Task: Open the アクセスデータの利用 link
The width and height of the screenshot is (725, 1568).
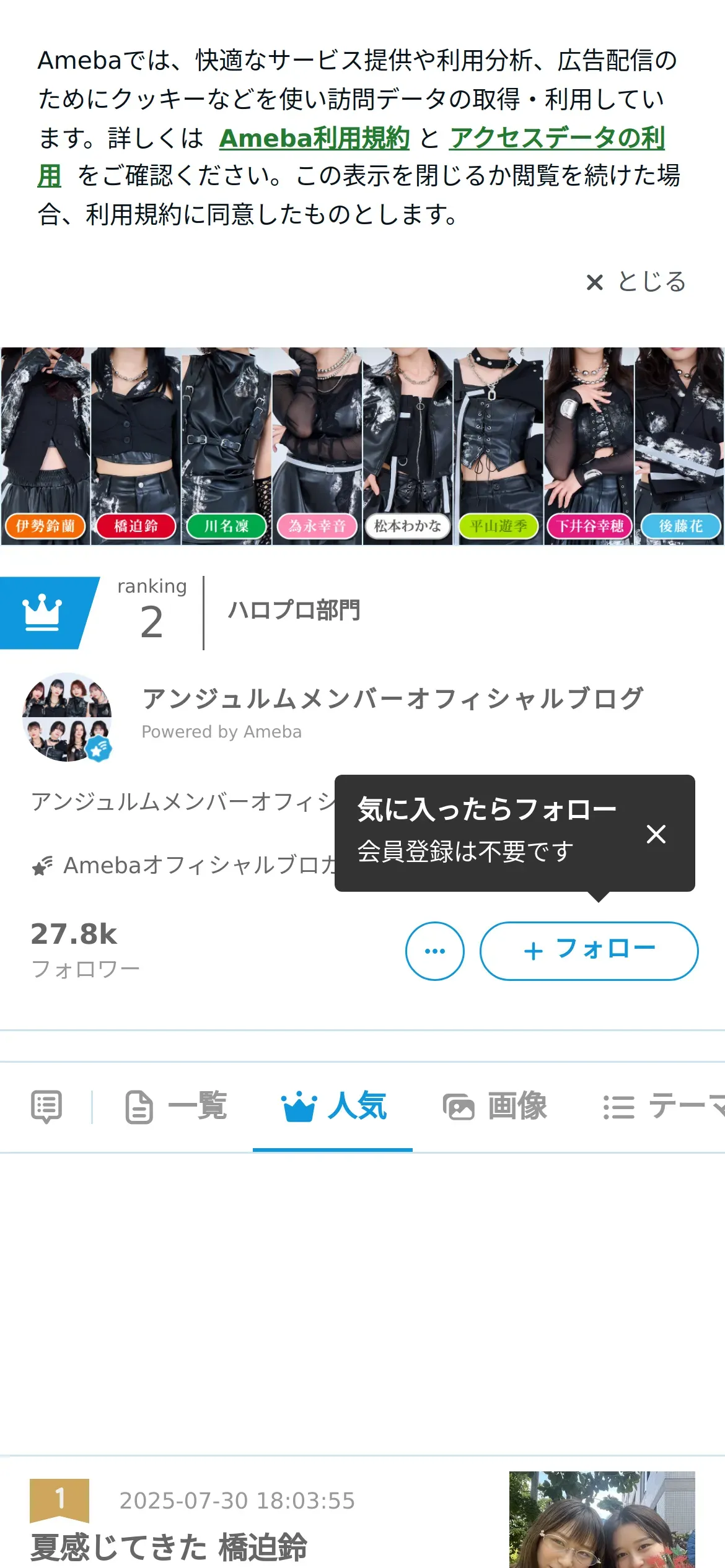Action: pos(556,138)
